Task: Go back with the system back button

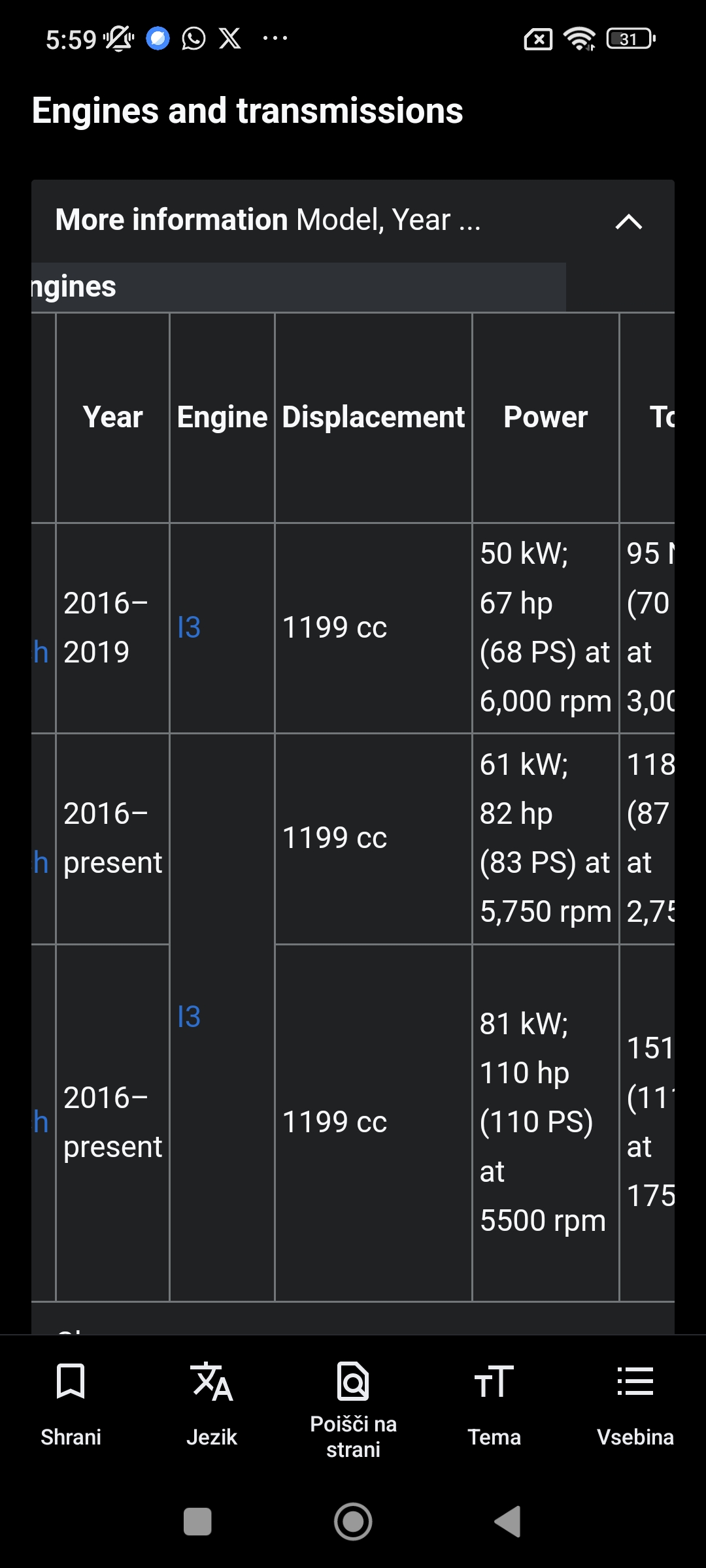Action: 508,1522
